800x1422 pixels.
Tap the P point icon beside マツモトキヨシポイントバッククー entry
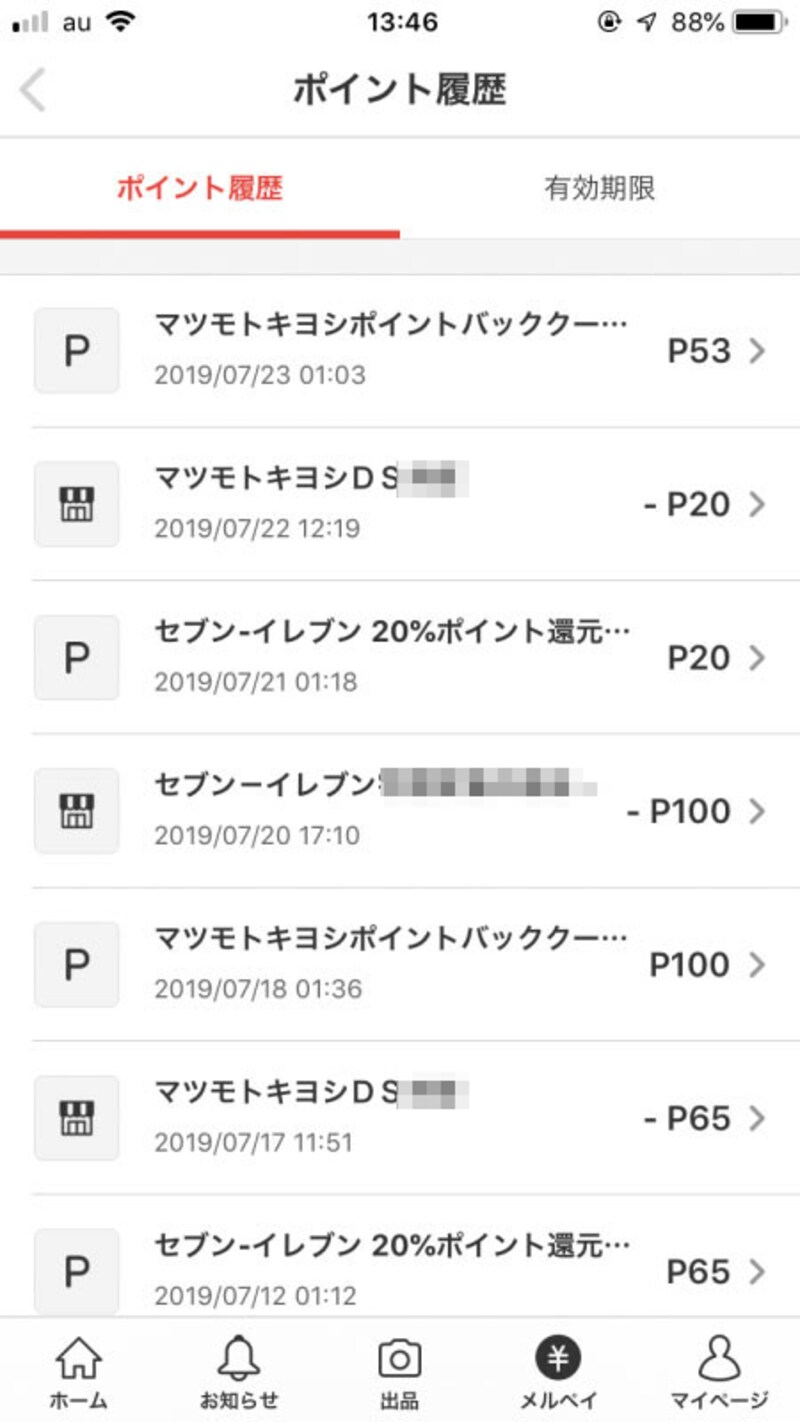coord(76,351)
